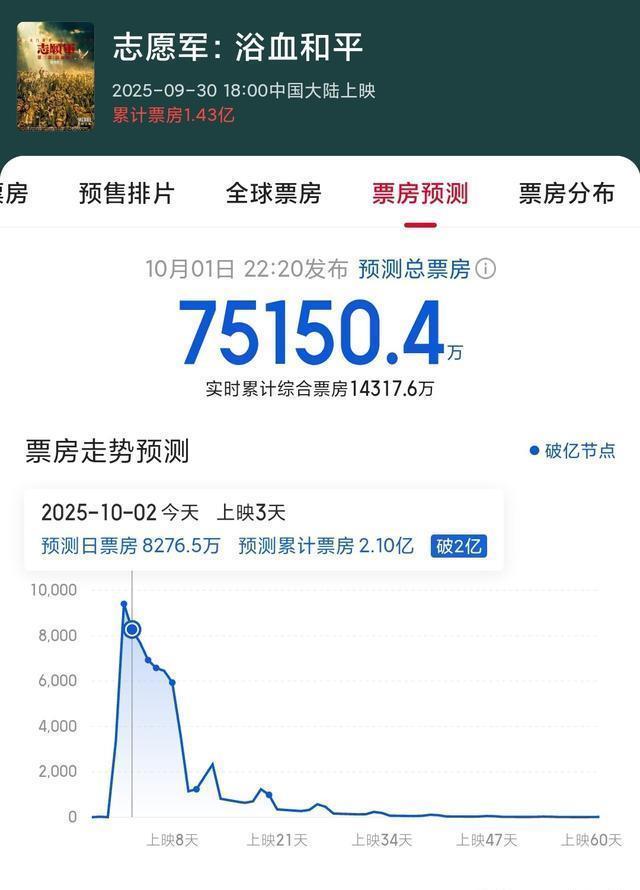Open the 志愿军 movie poster thumbnail
Viewport: 640px width, 890px height.
coord(56,76)
